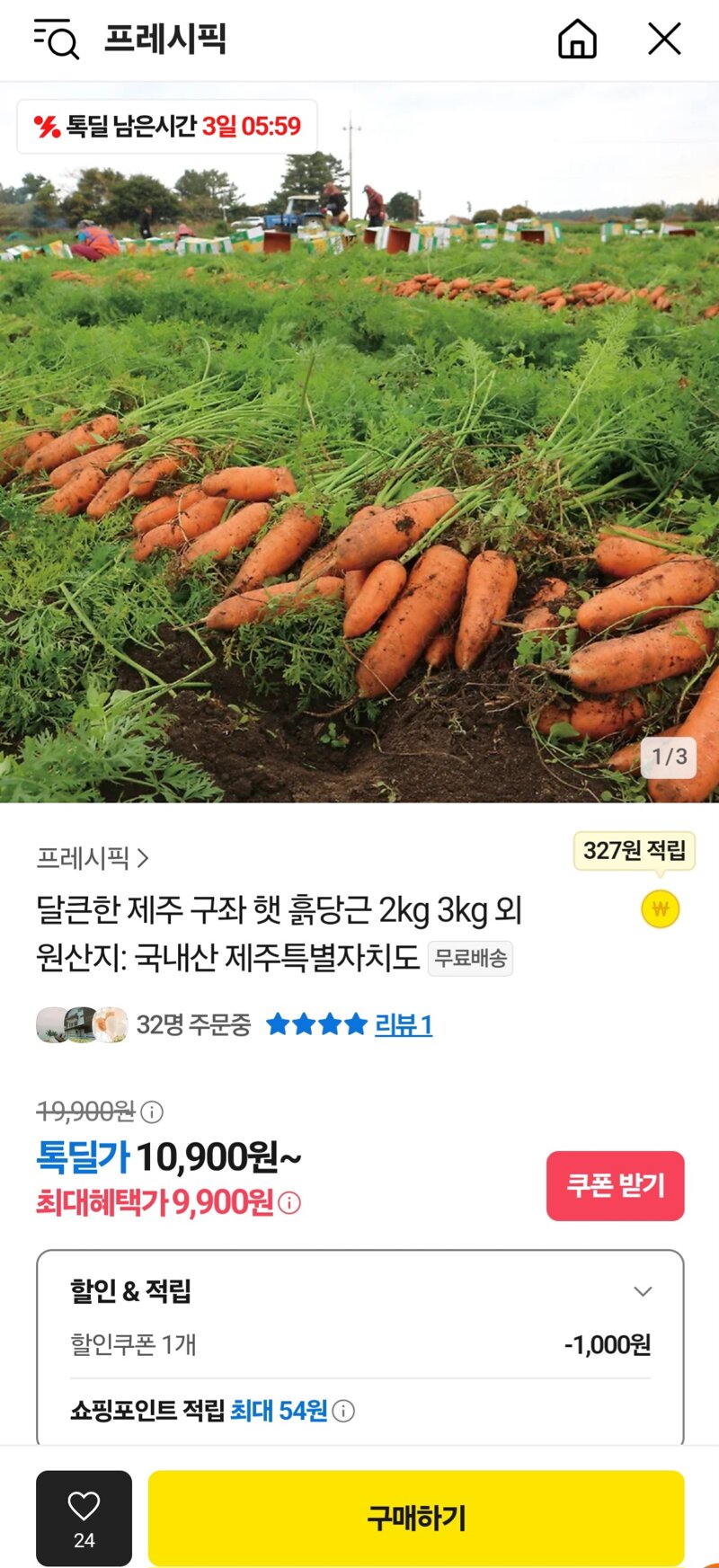Open the category search menu icon
Viewport: 719px width, 1568px height.
[x=56, y=39]
